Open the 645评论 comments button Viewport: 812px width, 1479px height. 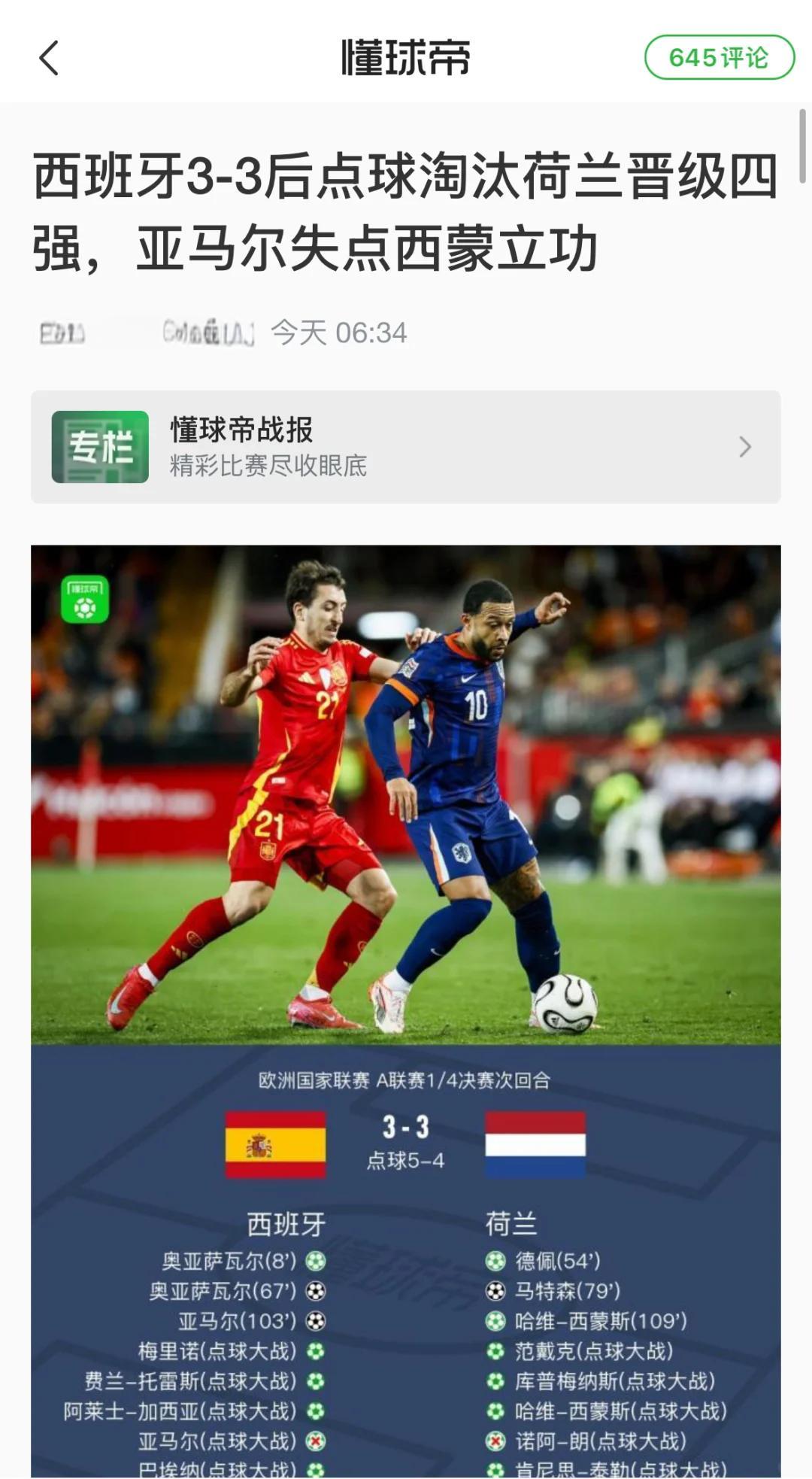[x=717, y=58]
